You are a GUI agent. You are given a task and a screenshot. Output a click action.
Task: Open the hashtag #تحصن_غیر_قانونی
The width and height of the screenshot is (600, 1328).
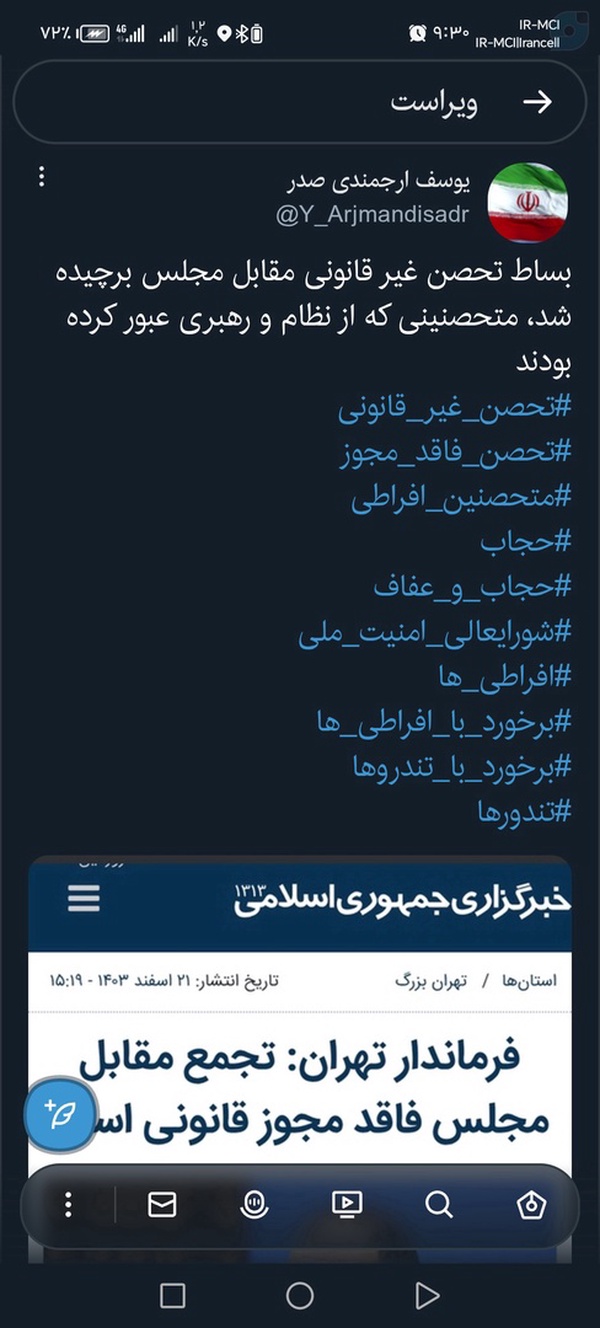454,407
